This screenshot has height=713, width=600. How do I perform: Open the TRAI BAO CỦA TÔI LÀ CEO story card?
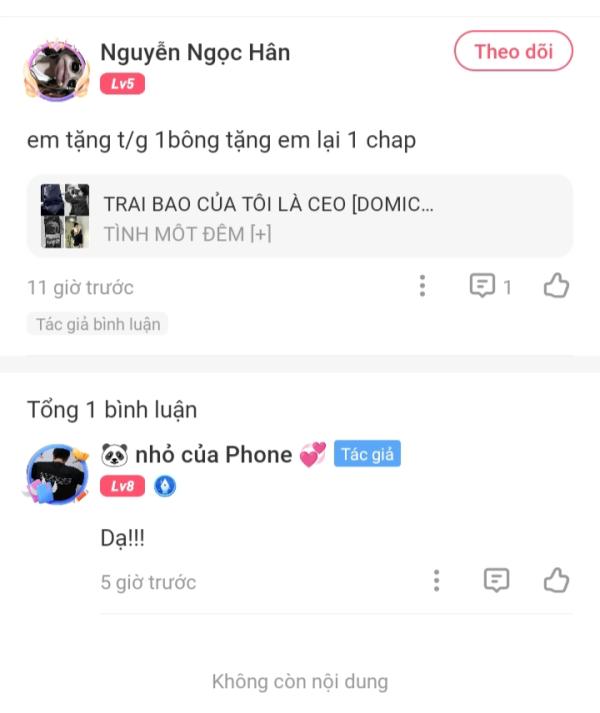[300, 217]
